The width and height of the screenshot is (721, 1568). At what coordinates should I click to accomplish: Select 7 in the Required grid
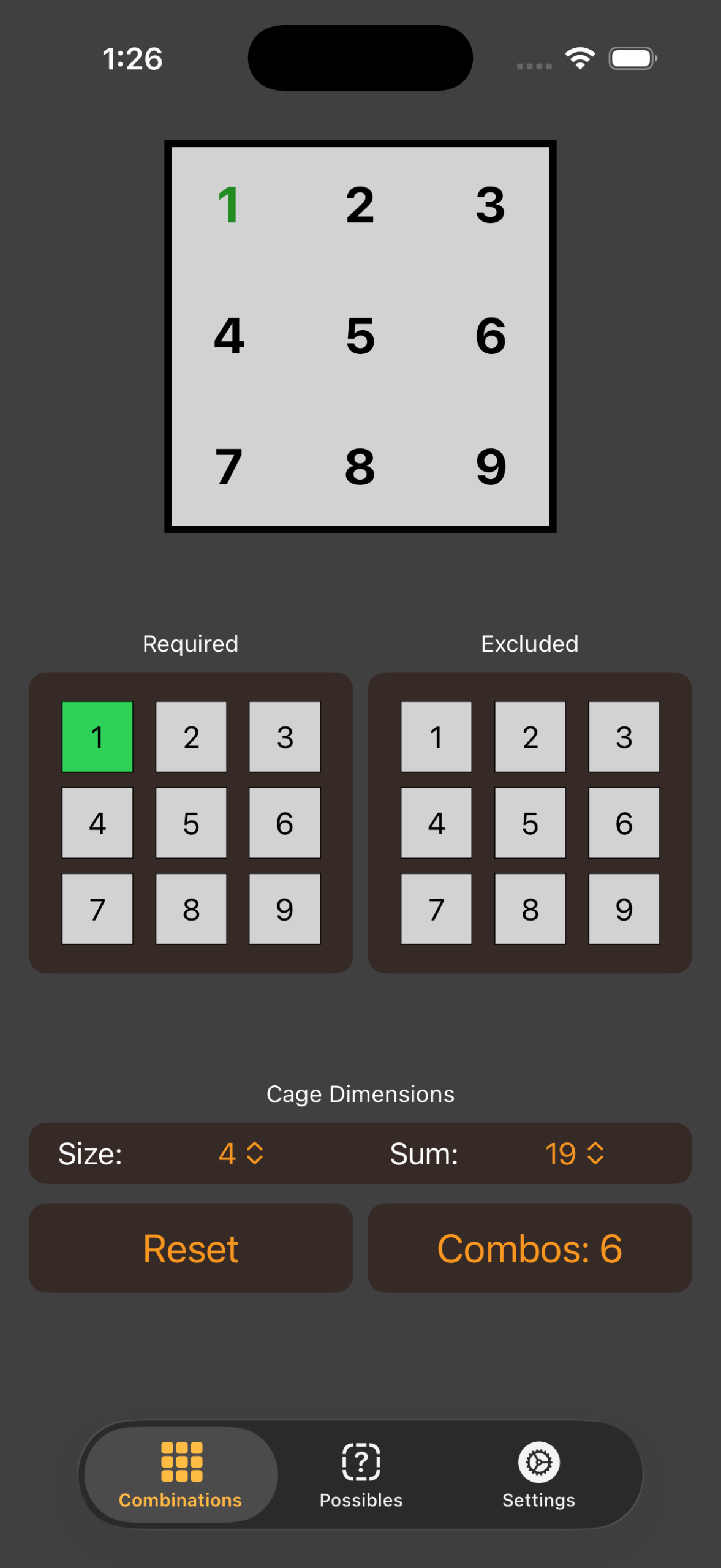(x=97, y=909)
